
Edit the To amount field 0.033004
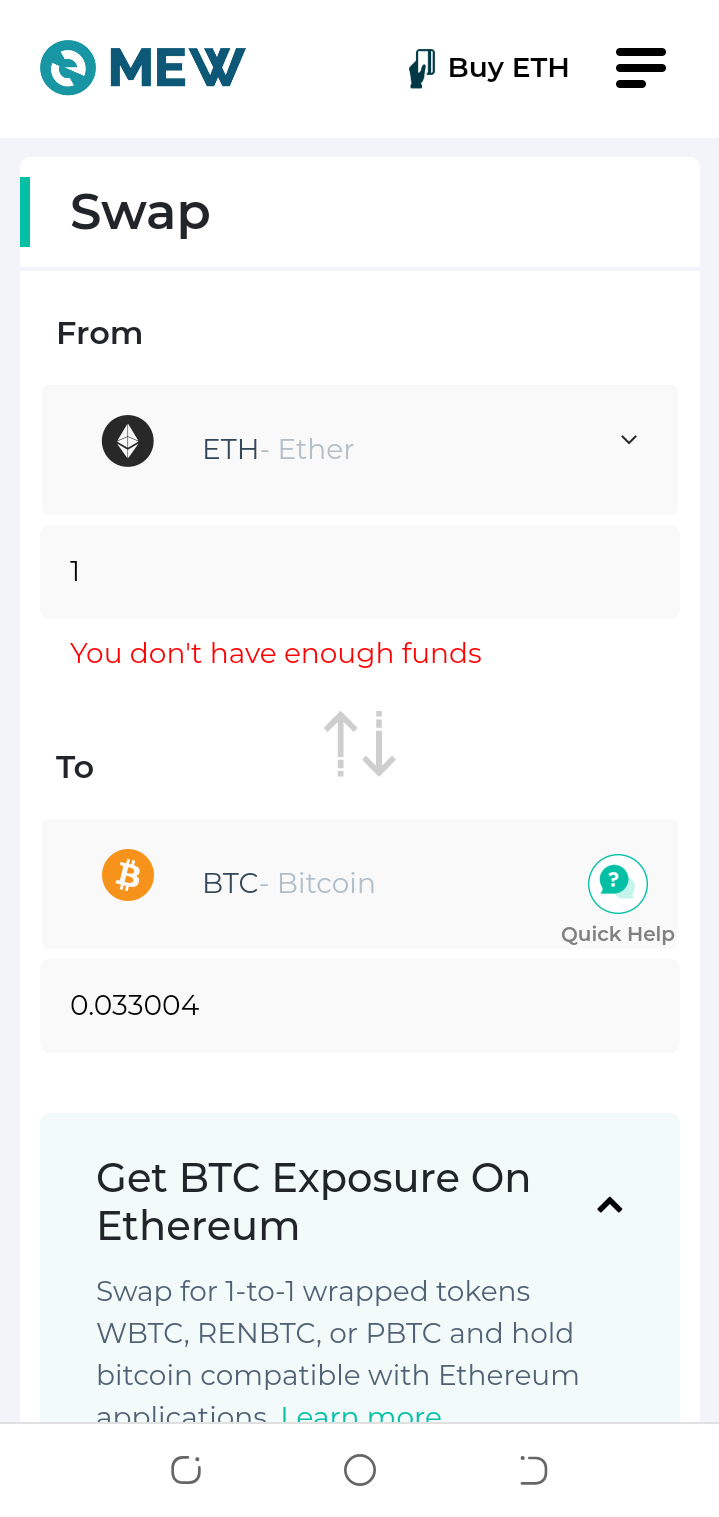coord(360,1006)
